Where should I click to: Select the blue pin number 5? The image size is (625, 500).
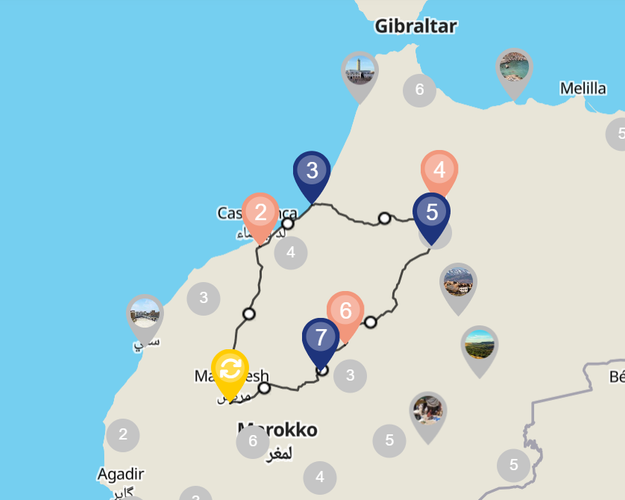point(432,212)
